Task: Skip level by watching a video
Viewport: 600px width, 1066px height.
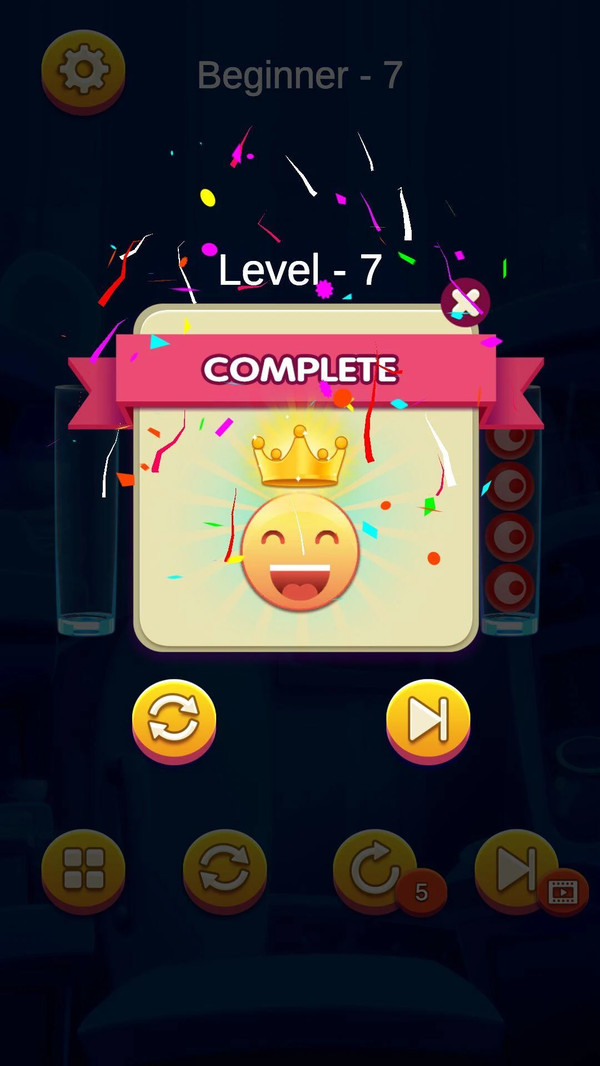Action: [x=517, y=870]
